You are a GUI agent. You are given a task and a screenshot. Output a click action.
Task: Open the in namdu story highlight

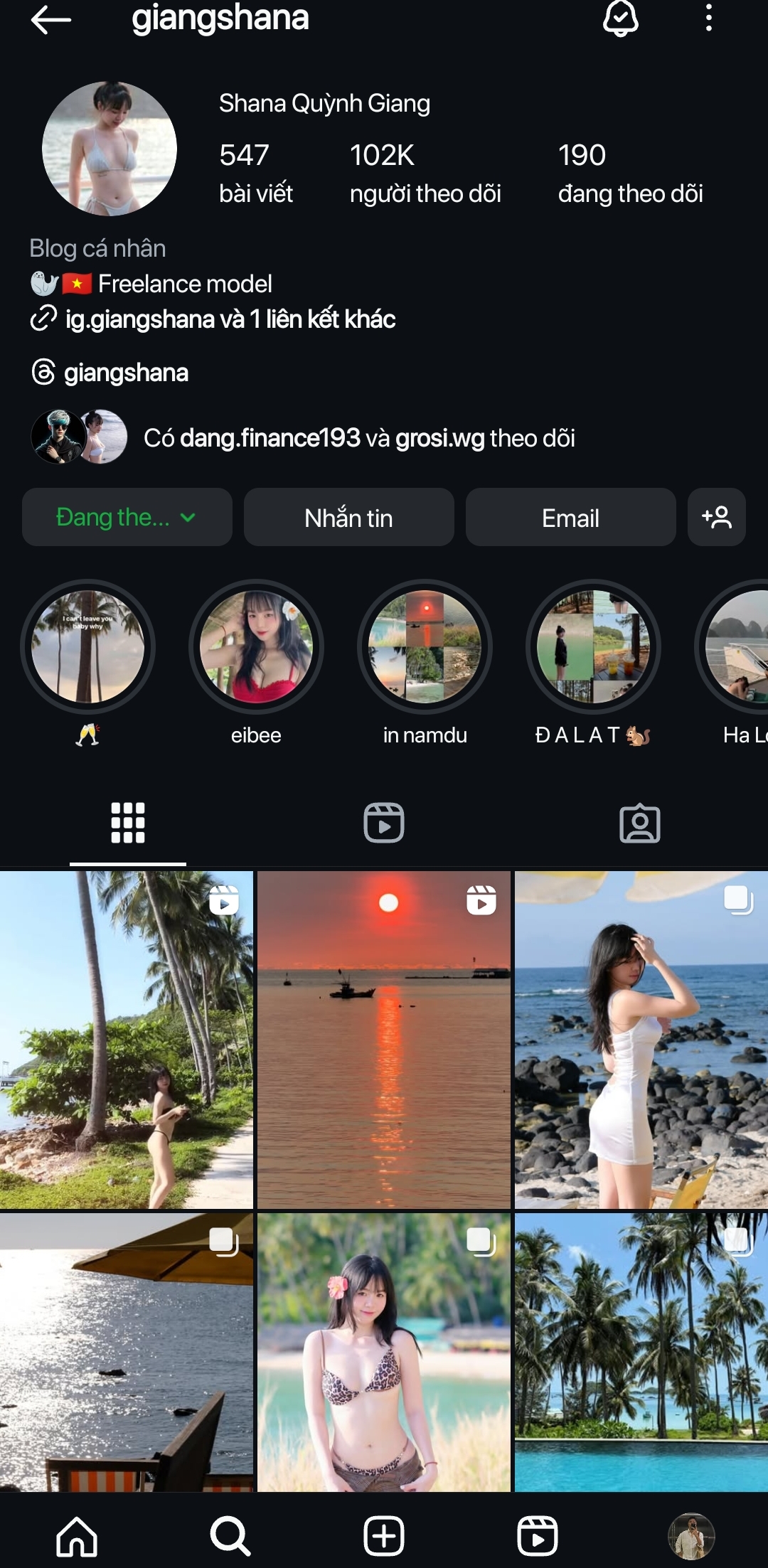click(425, 647)
